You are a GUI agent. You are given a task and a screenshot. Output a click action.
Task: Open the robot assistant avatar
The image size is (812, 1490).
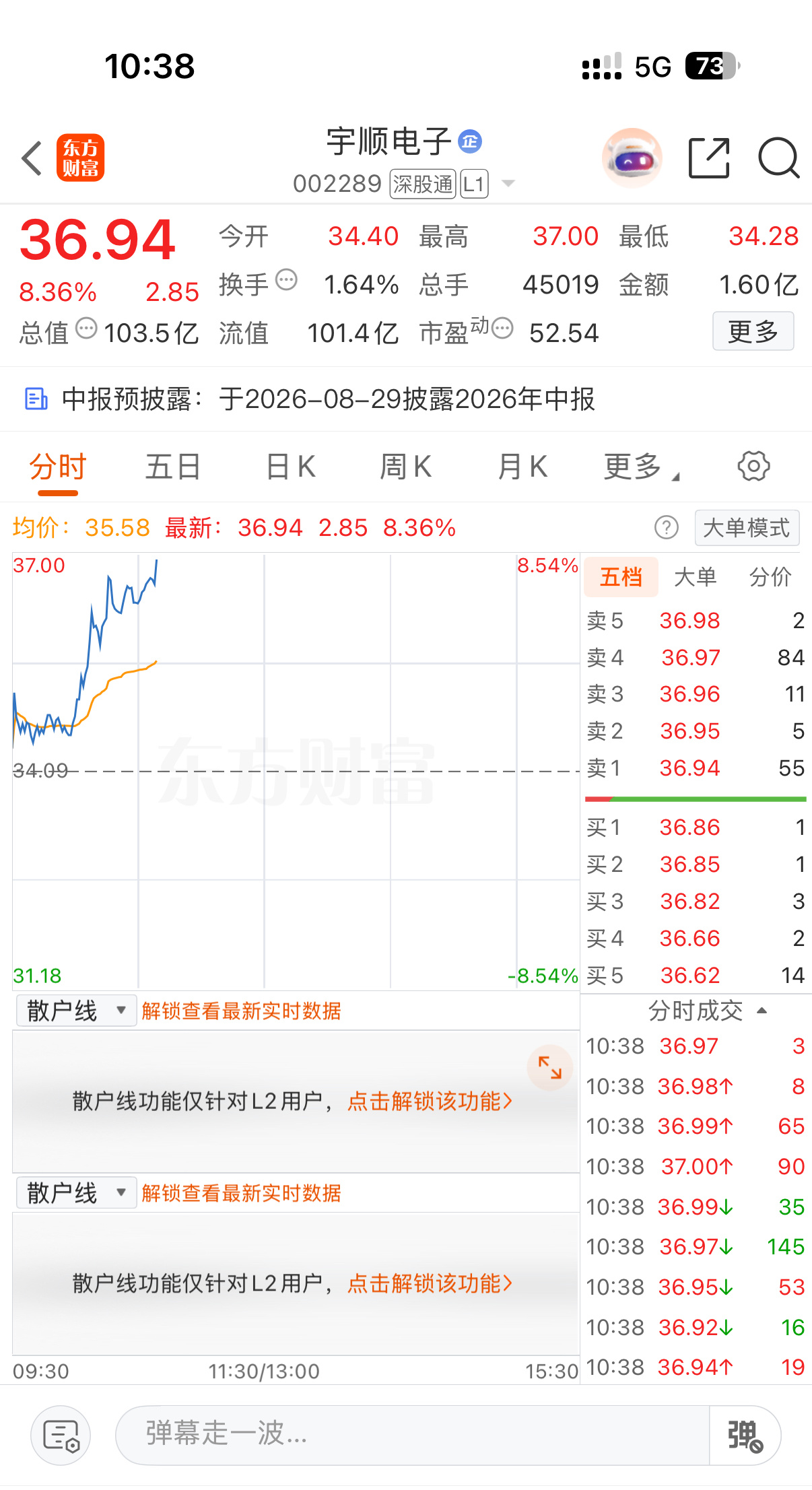point(632,158)
